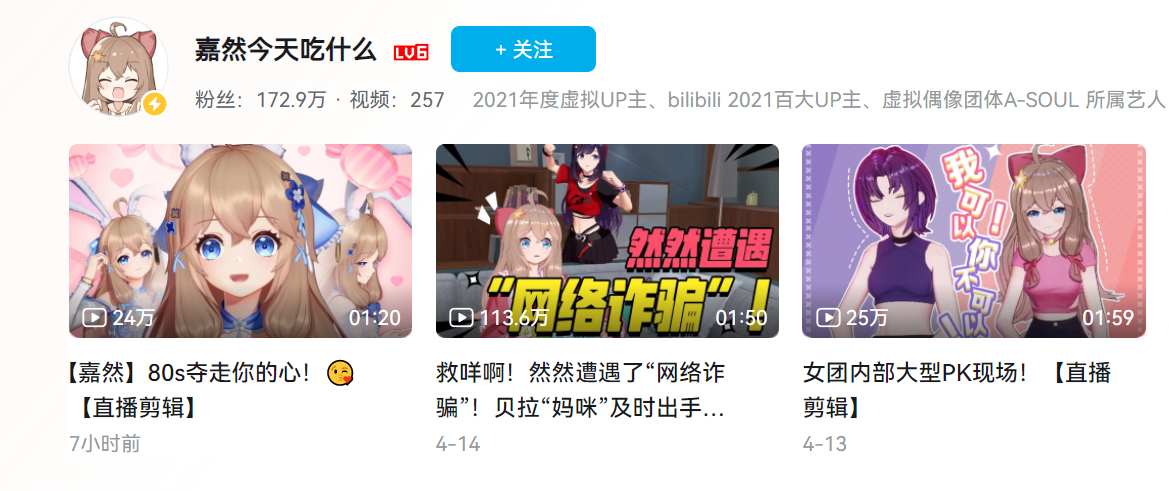Open the 嘉然今天吃什么 profile avatar
The height and width of the screenshot is (491, 1169).
[x=118, y=66]
